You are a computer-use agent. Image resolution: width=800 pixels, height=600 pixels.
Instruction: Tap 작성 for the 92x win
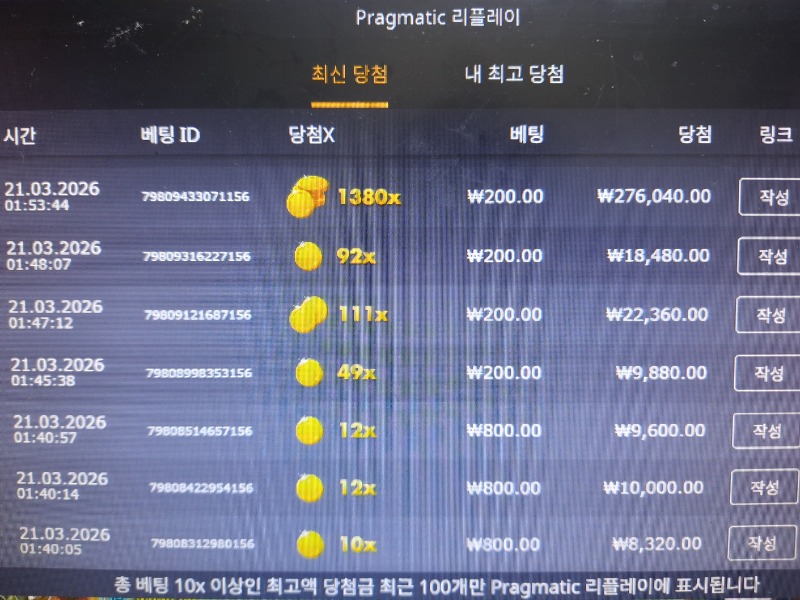coord(771,256)
